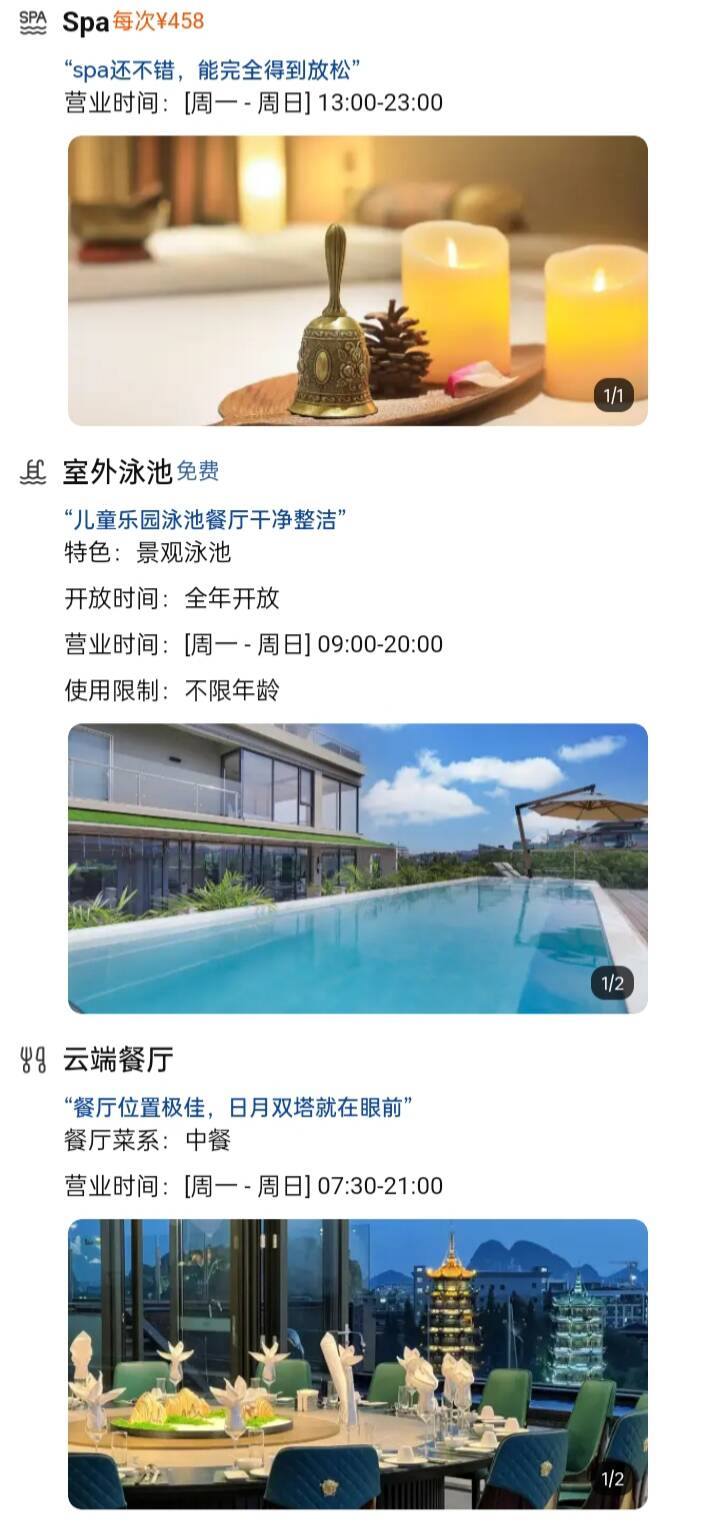
Task: Tap the review quote “spa还不错，能完全得到放松”
Action: tap(211, 70)
